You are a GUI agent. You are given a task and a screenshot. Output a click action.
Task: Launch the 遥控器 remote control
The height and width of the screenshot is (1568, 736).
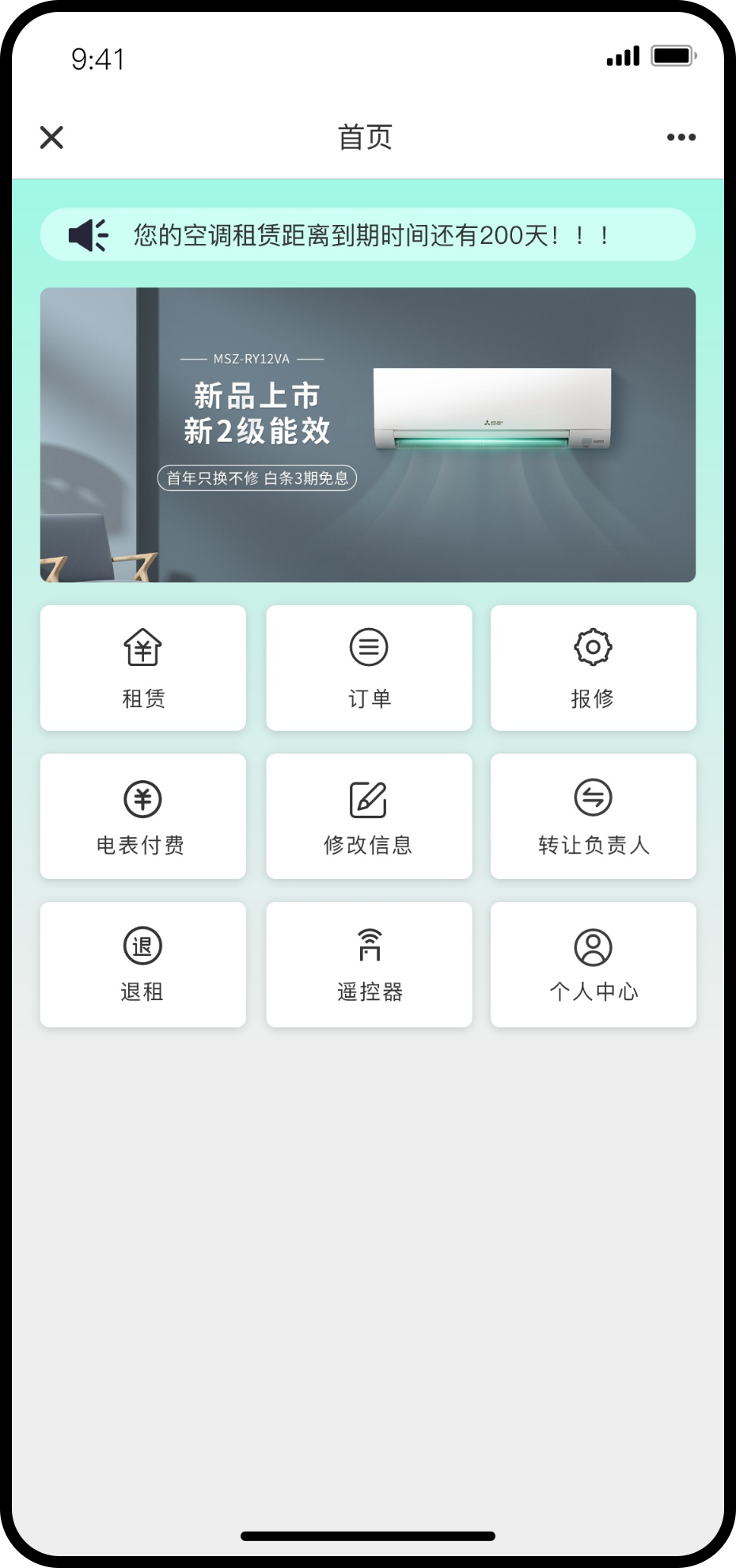[x=369, y=964]
